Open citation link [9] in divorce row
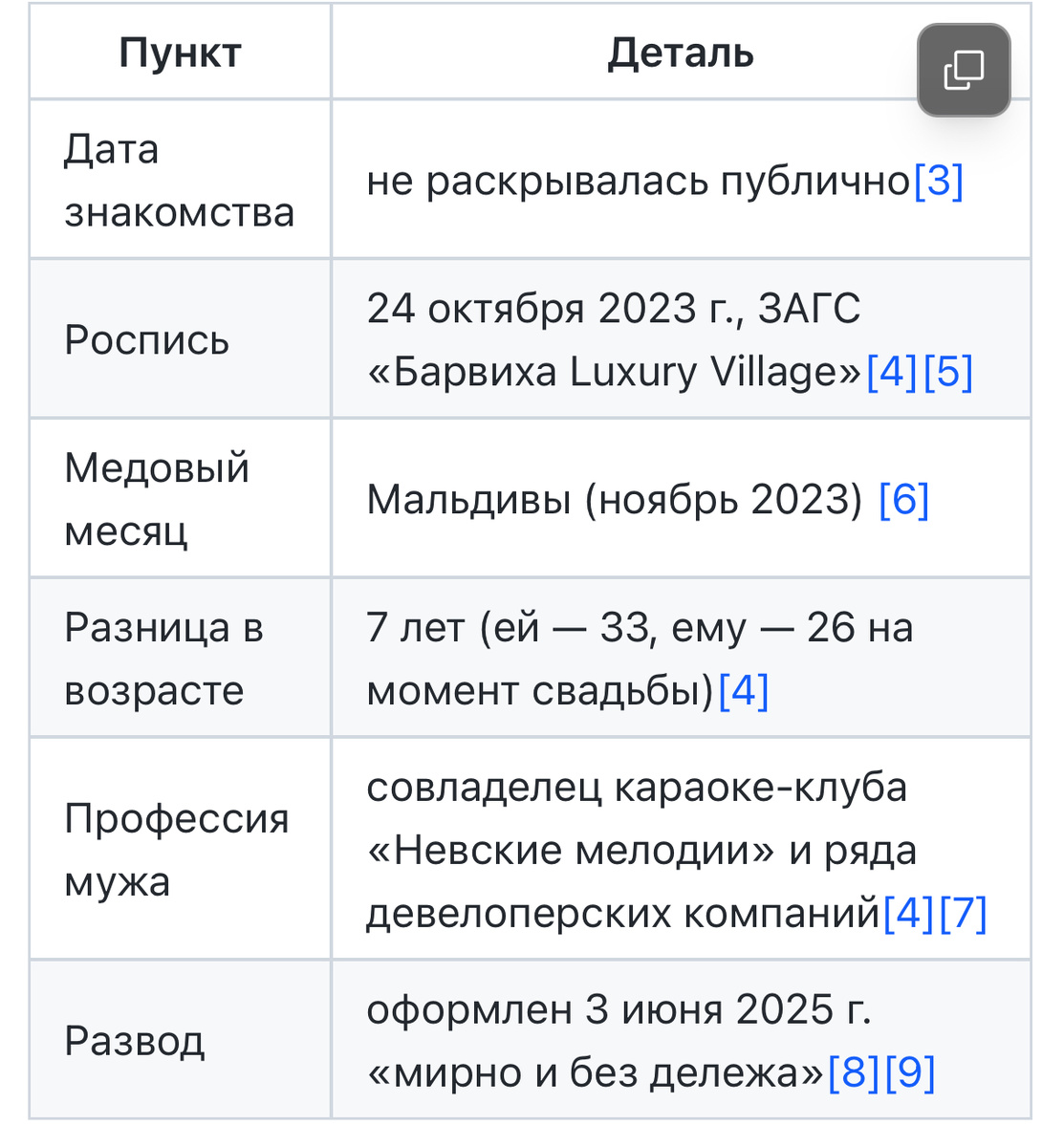 [910, 1071]
